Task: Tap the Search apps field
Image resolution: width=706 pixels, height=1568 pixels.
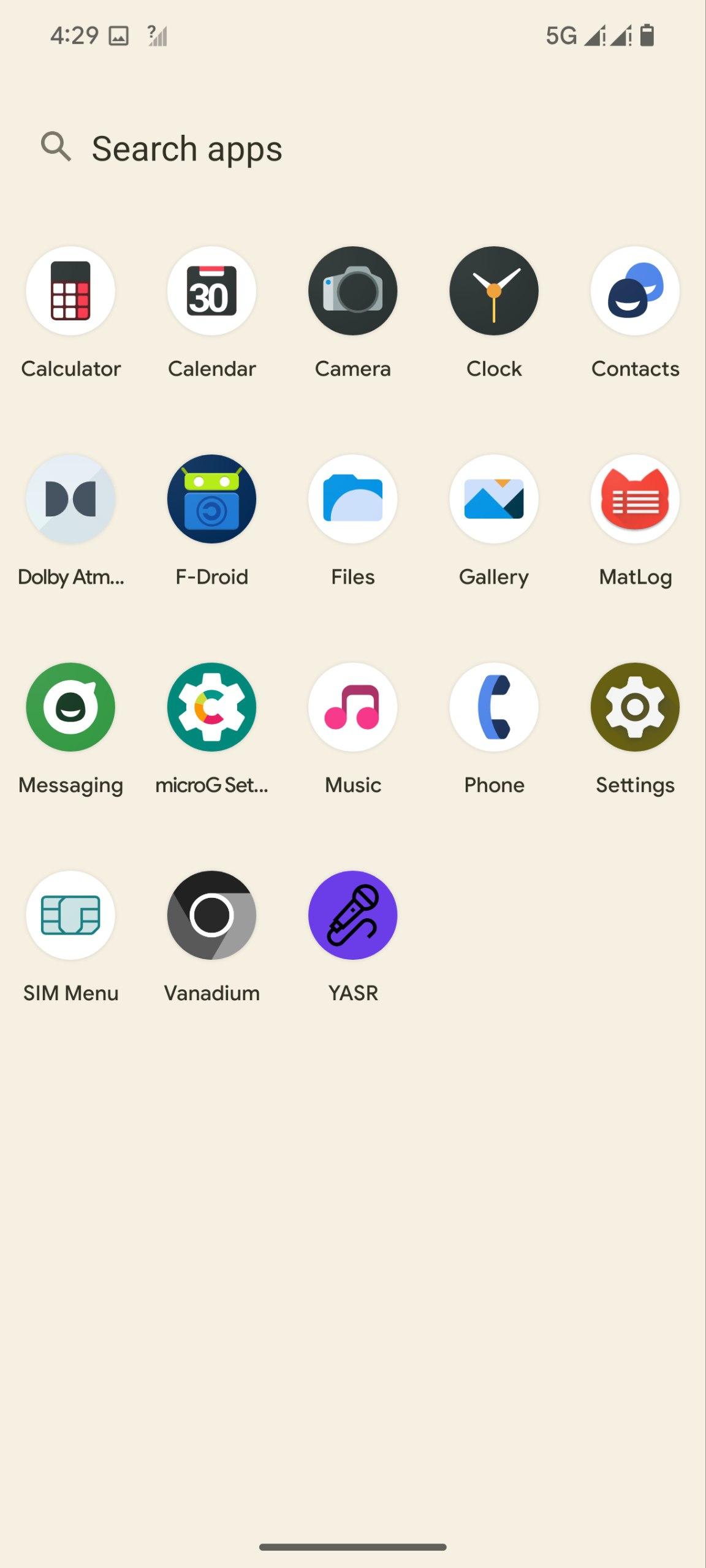Action: point(353,148)
